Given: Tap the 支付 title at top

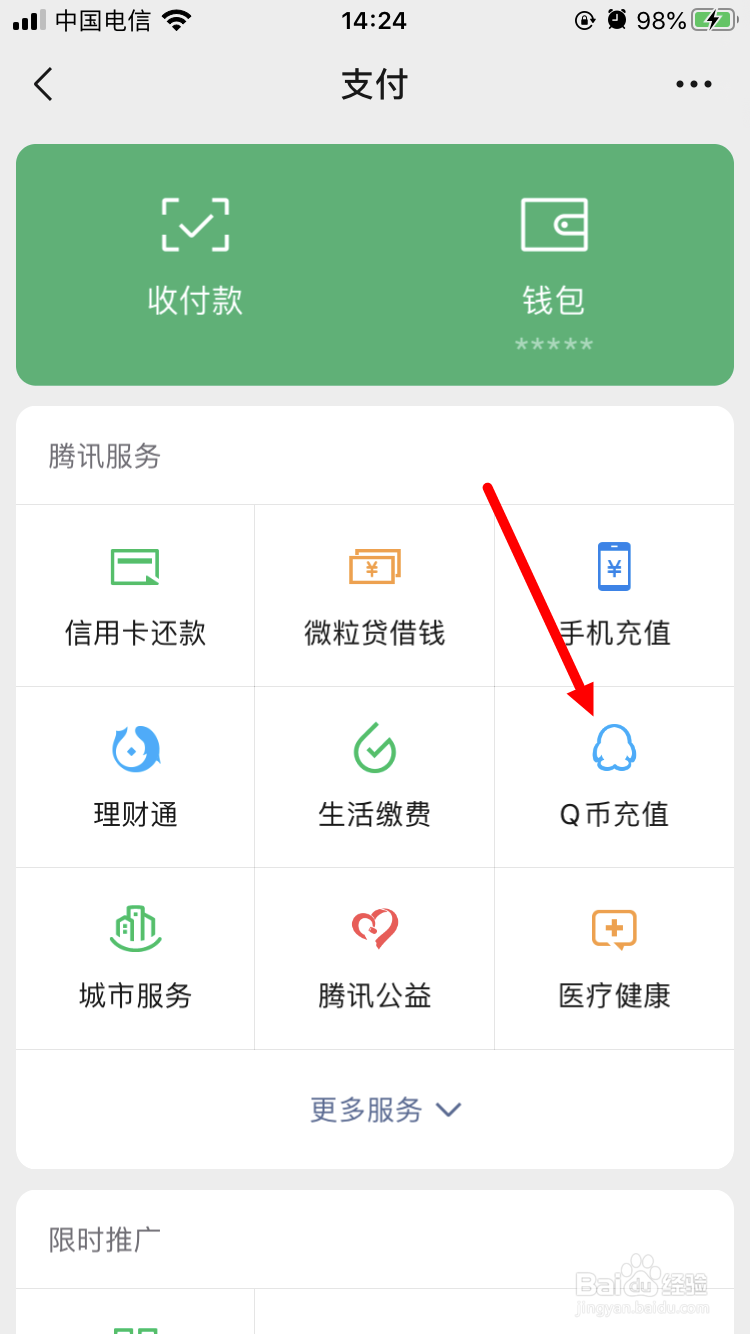Looking at the screenshot, I should (374, 84).
